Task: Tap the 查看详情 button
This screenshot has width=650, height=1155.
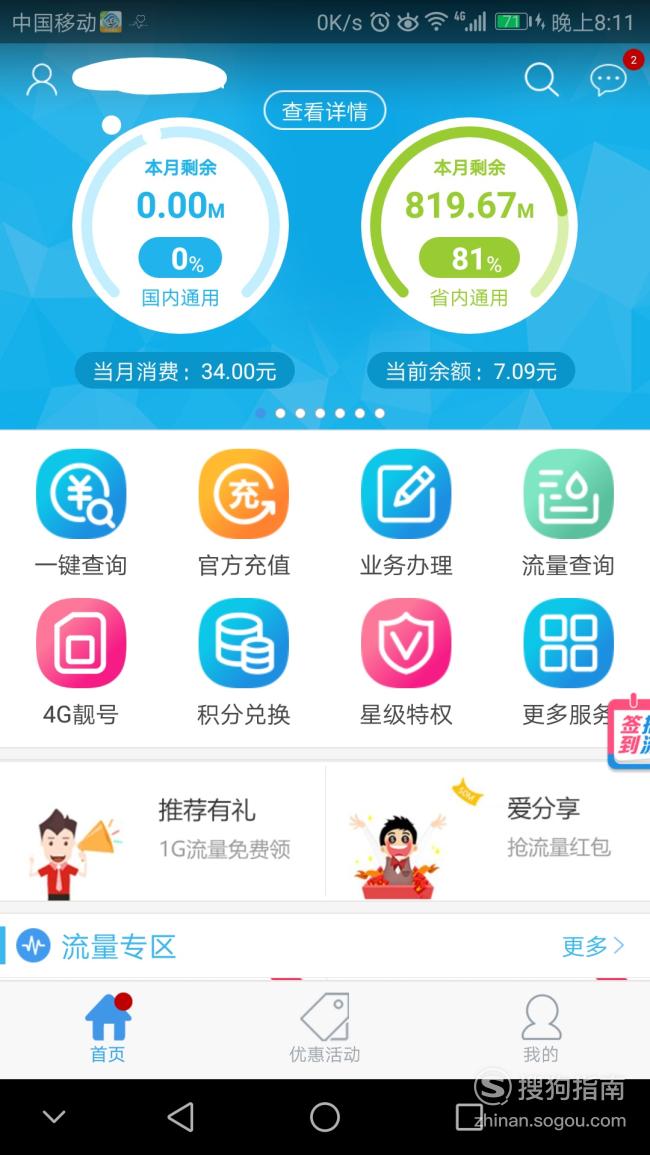Action: point(324,110)
